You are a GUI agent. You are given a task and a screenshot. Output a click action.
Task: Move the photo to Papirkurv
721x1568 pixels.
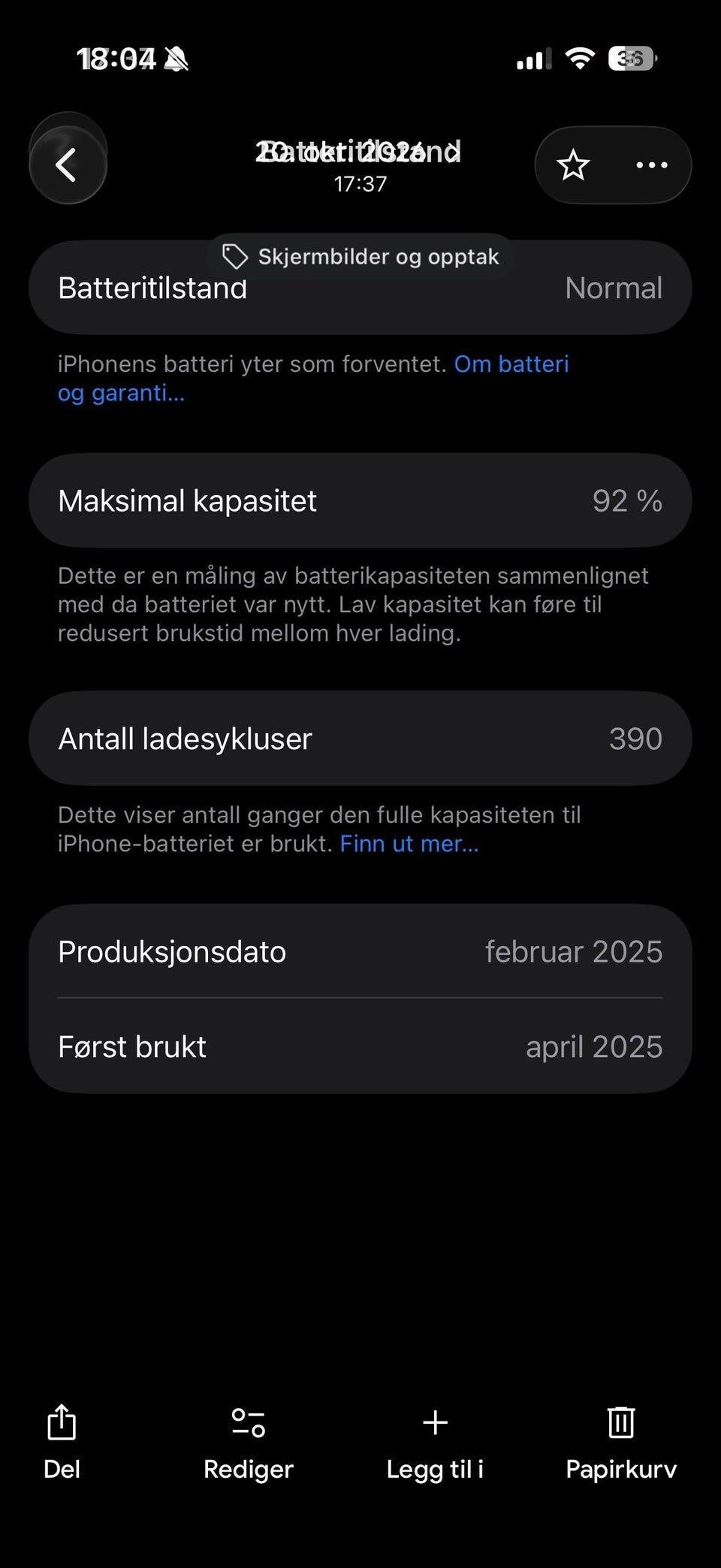point(621,1442)
